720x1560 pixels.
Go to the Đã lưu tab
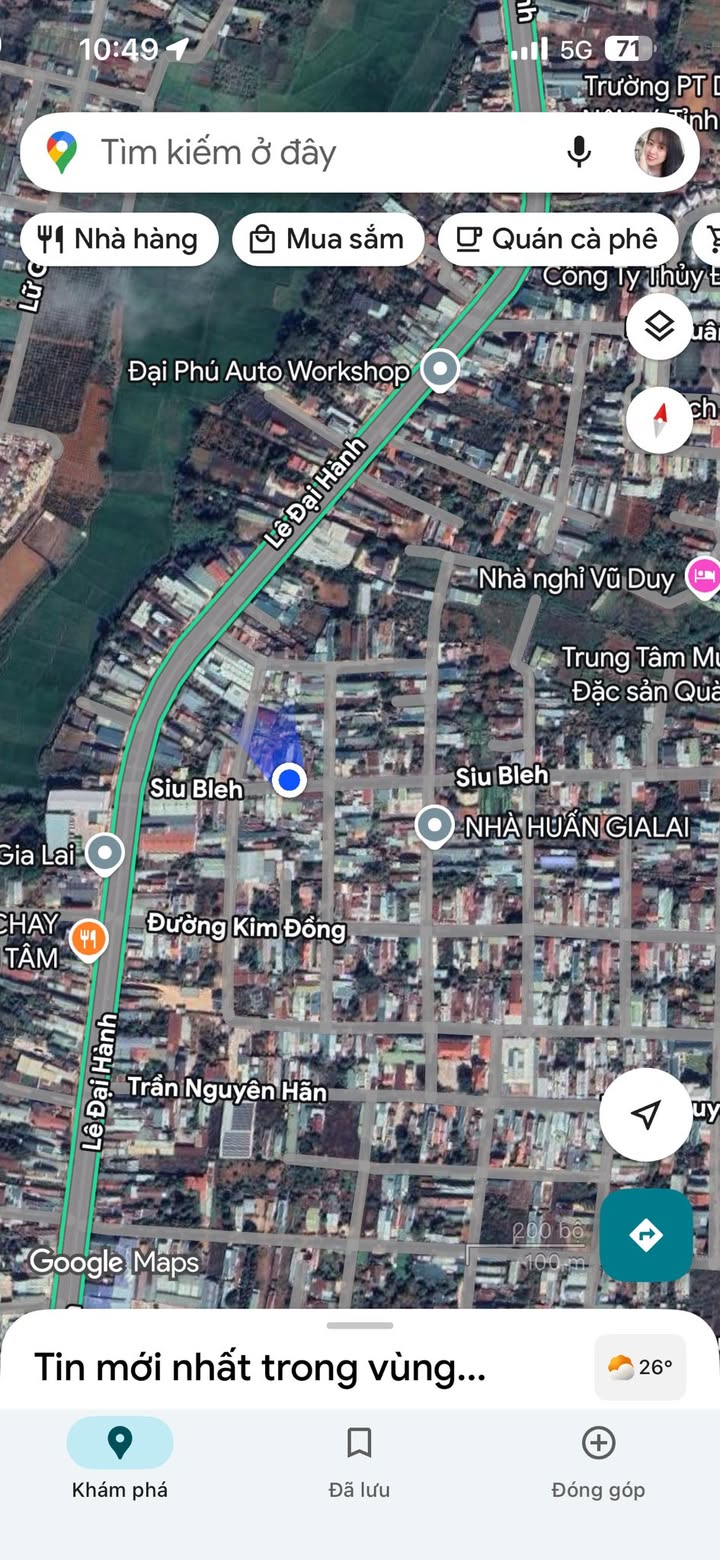point(359,1460)
